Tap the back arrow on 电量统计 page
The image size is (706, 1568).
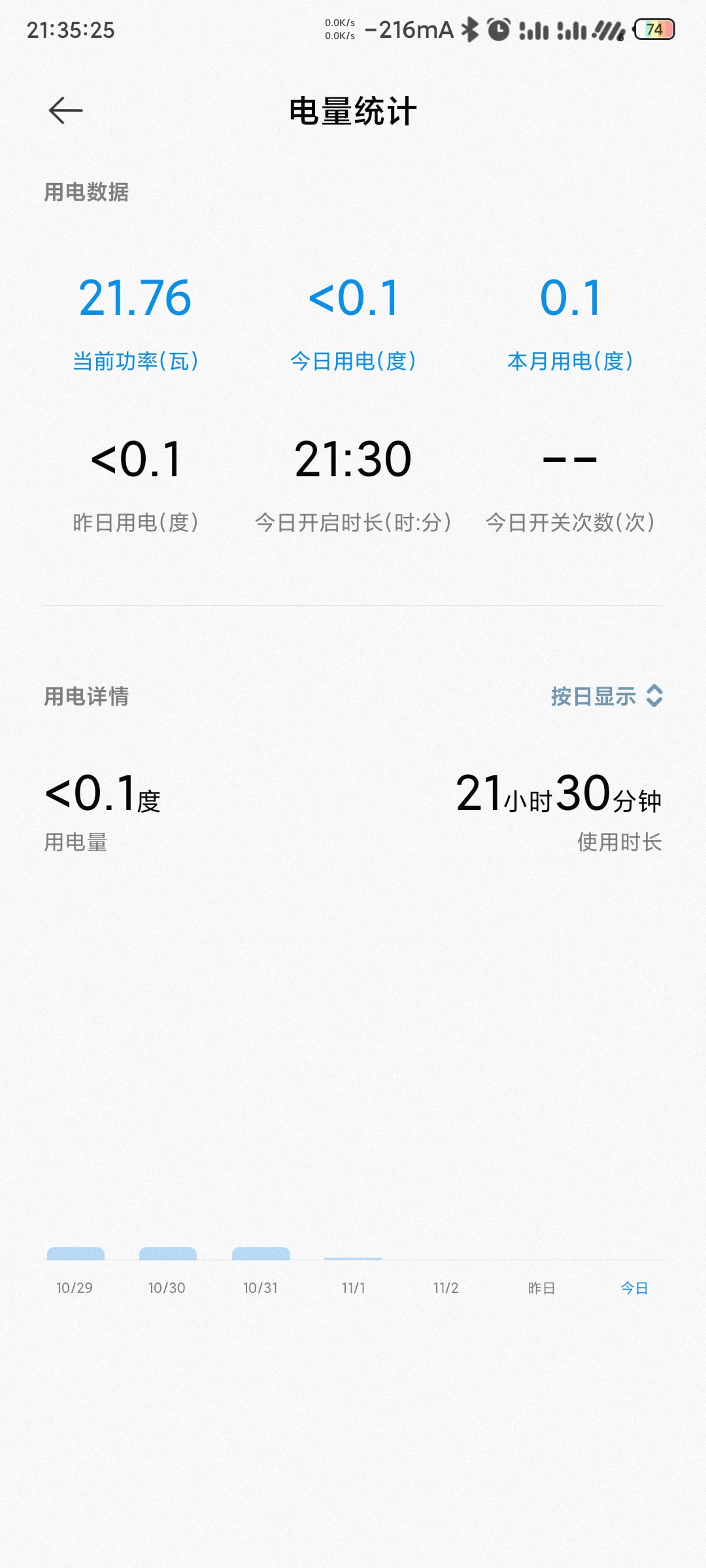(x=63, y=110)
